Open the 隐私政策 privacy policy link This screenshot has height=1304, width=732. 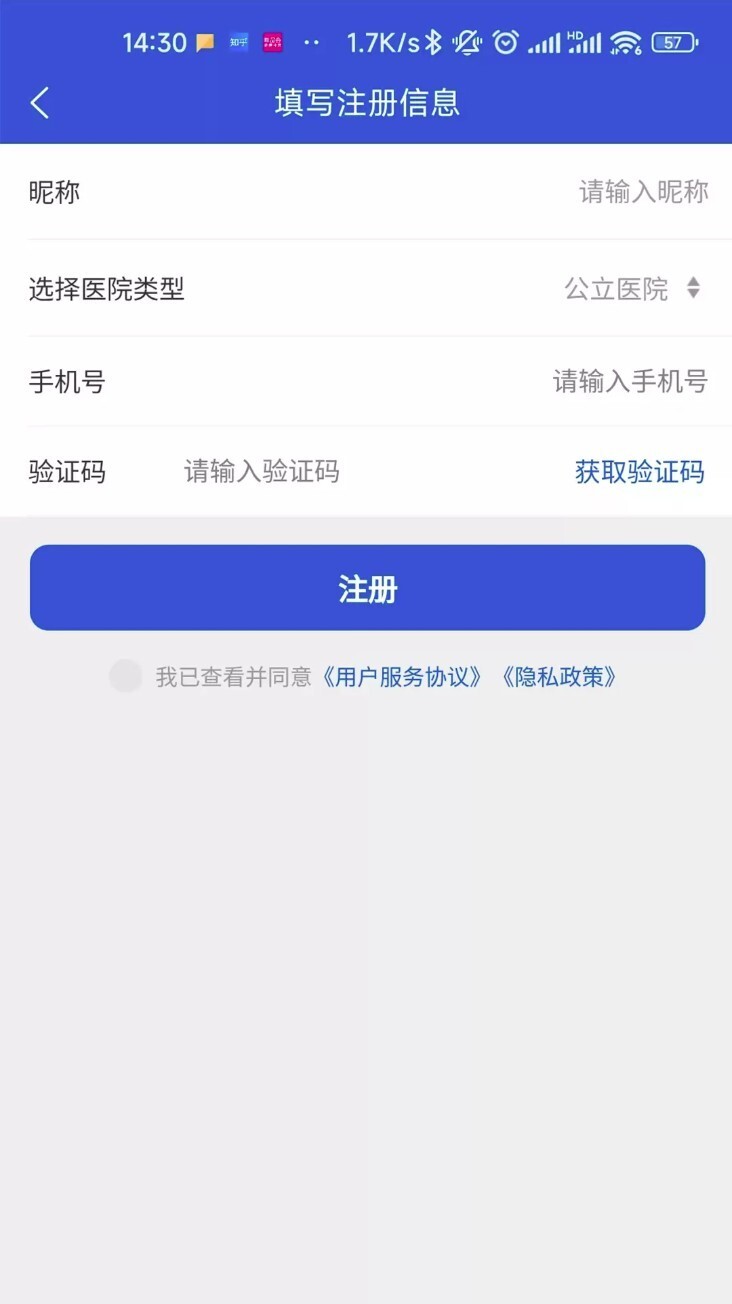[562, 676]
